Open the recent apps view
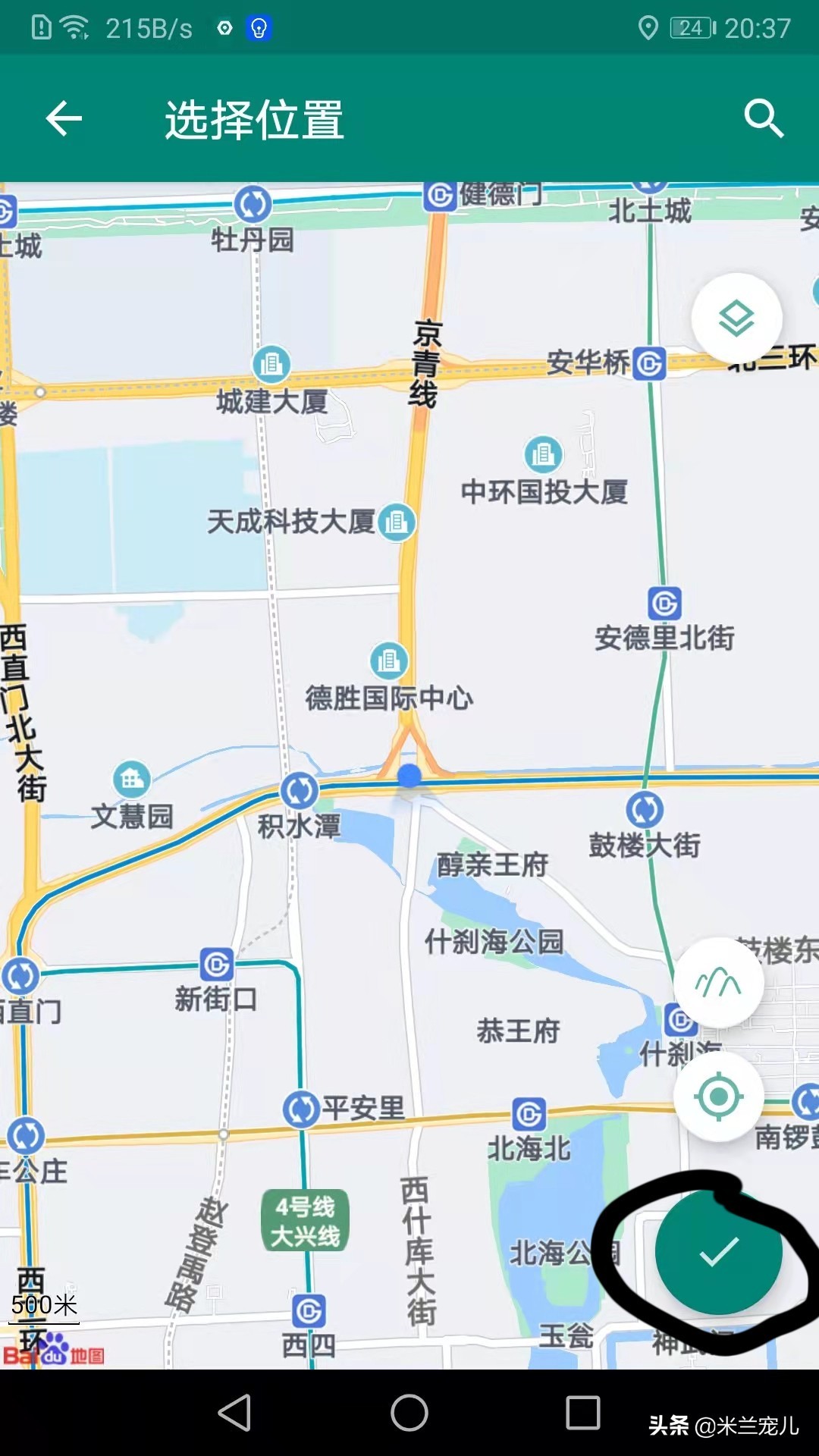 [x=583, y=1413]
